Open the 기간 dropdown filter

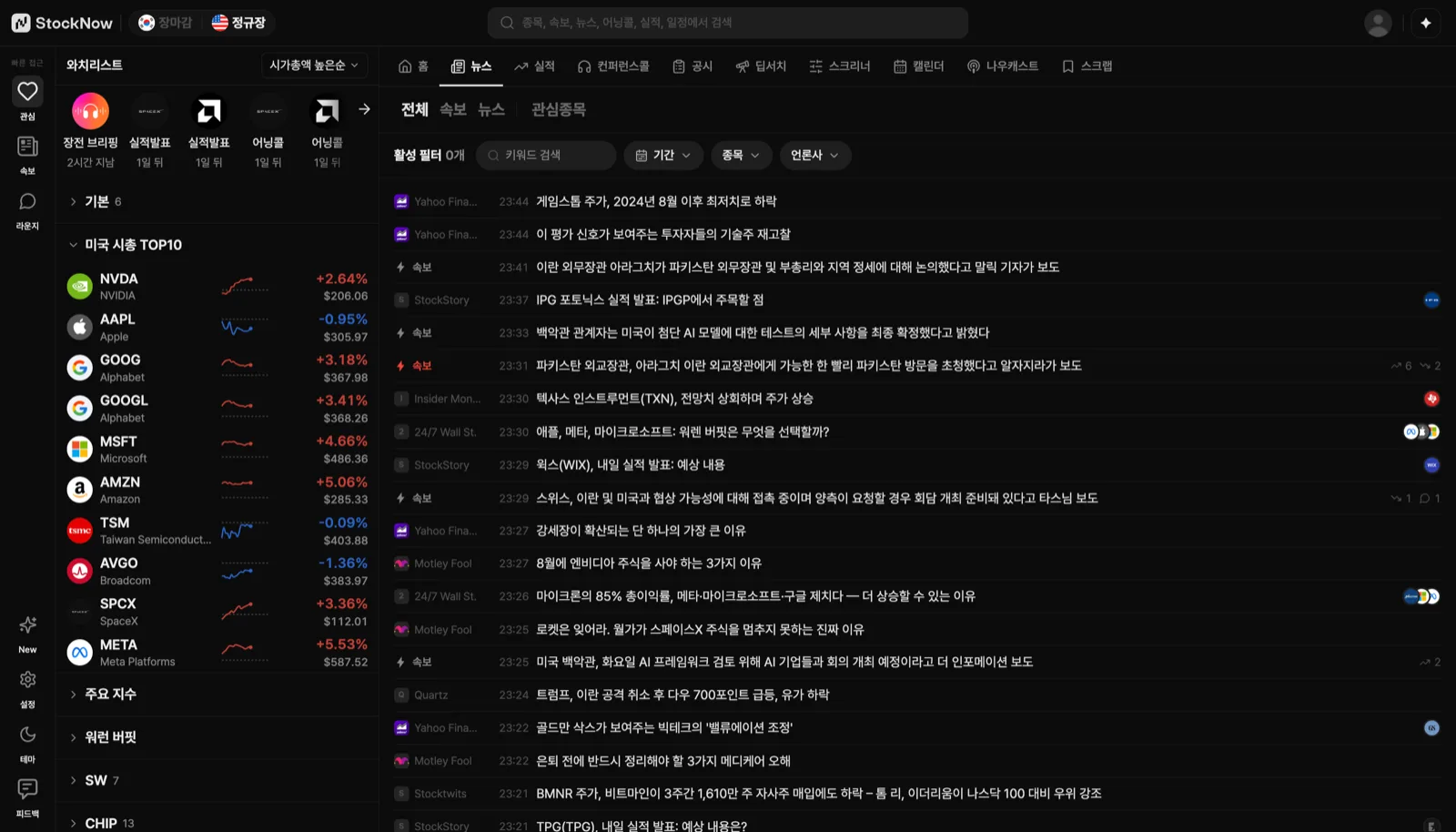pos(663,156)
